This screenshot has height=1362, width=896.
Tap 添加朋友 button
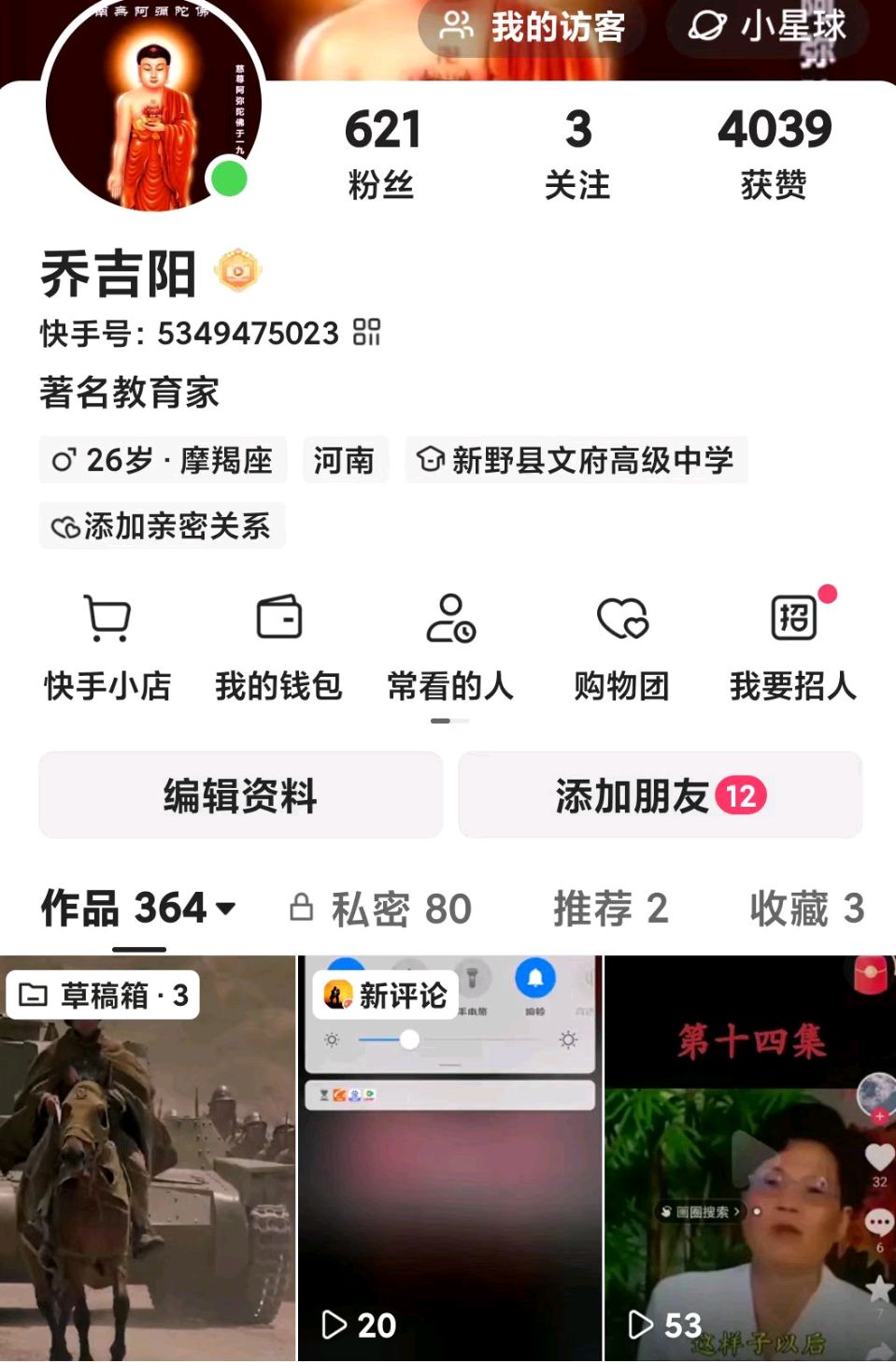660,796
